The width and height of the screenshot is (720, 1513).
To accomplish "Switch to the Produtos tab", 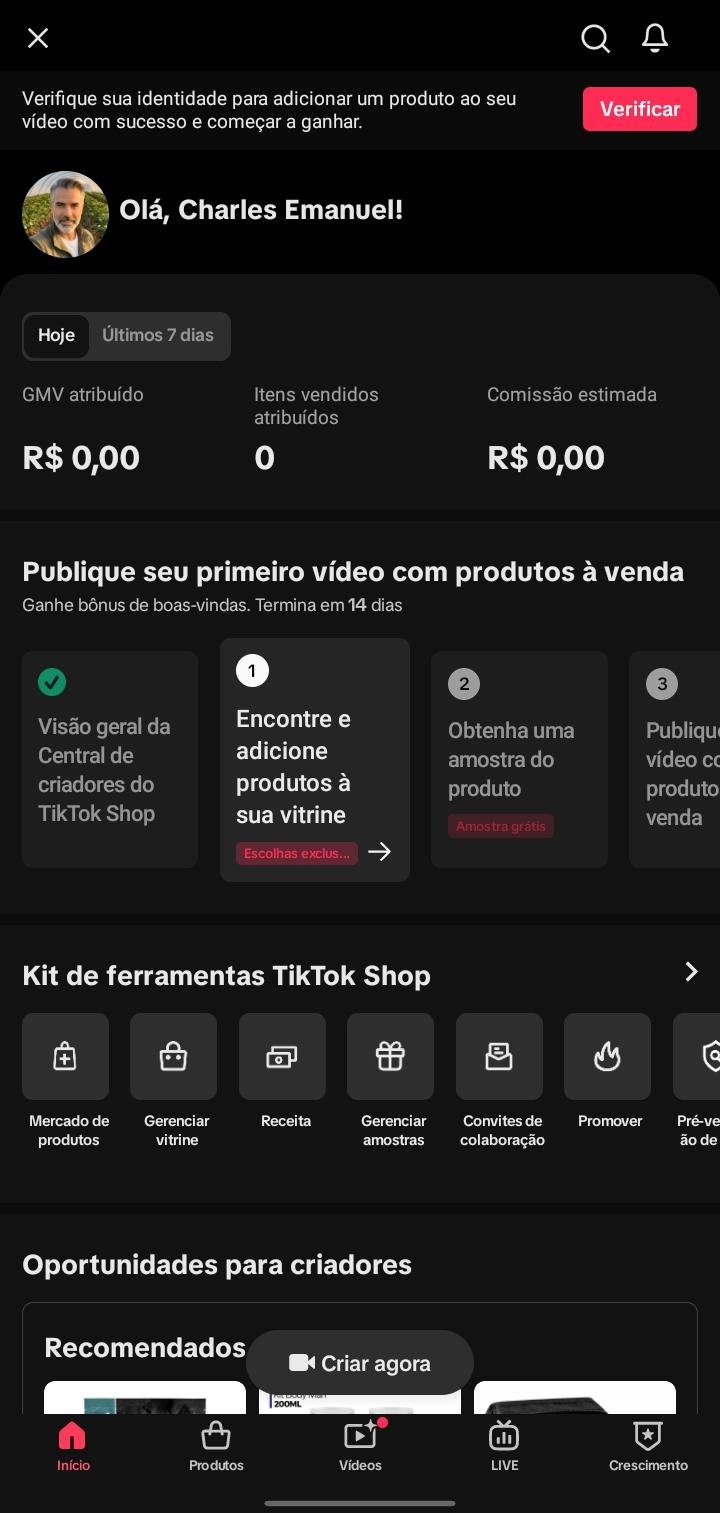I will 216,1447.
